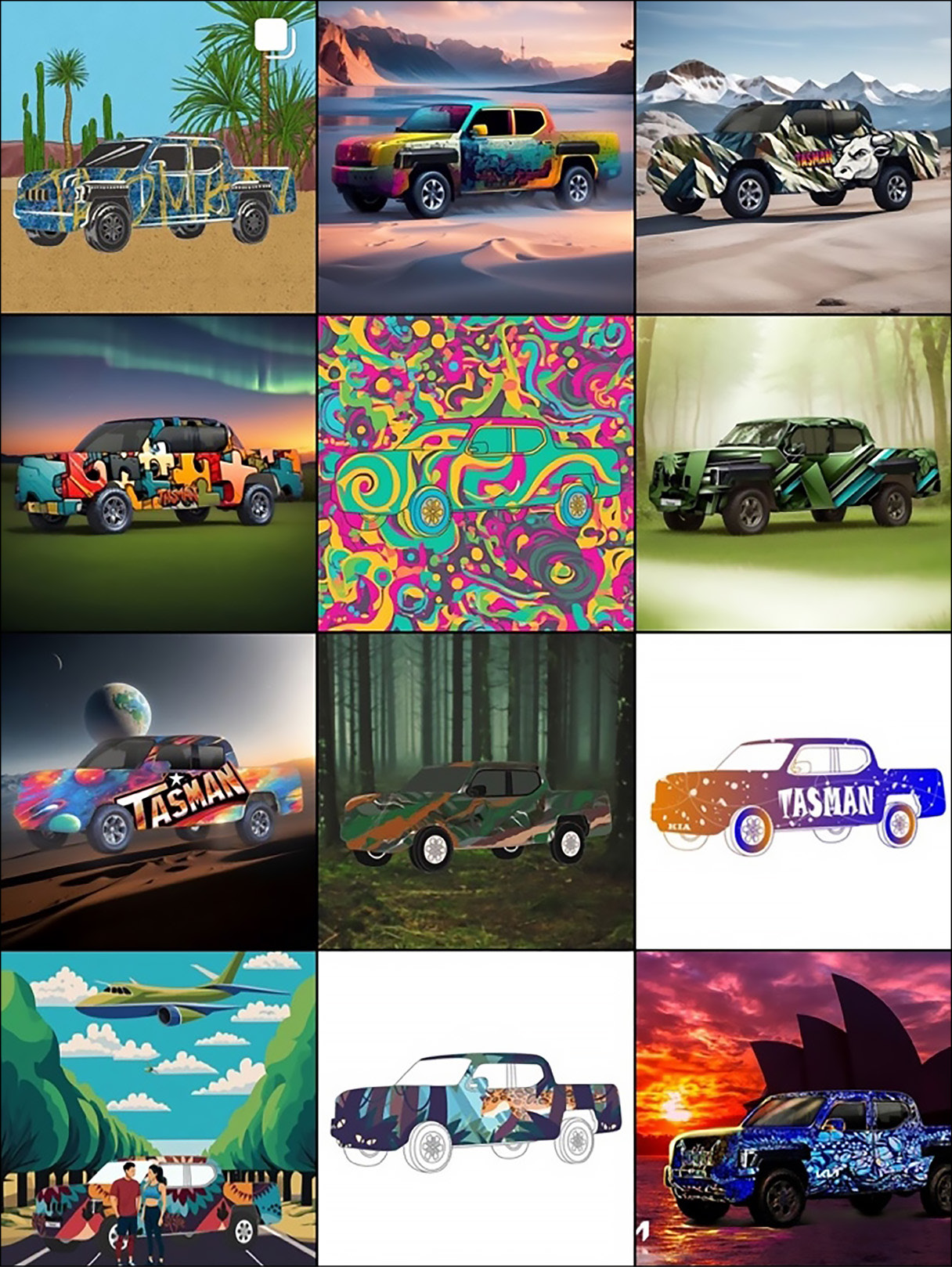Open the couple with the airplane post
The height and width of the screenshot is (1267, 952).
click(x=157, y=1108)
